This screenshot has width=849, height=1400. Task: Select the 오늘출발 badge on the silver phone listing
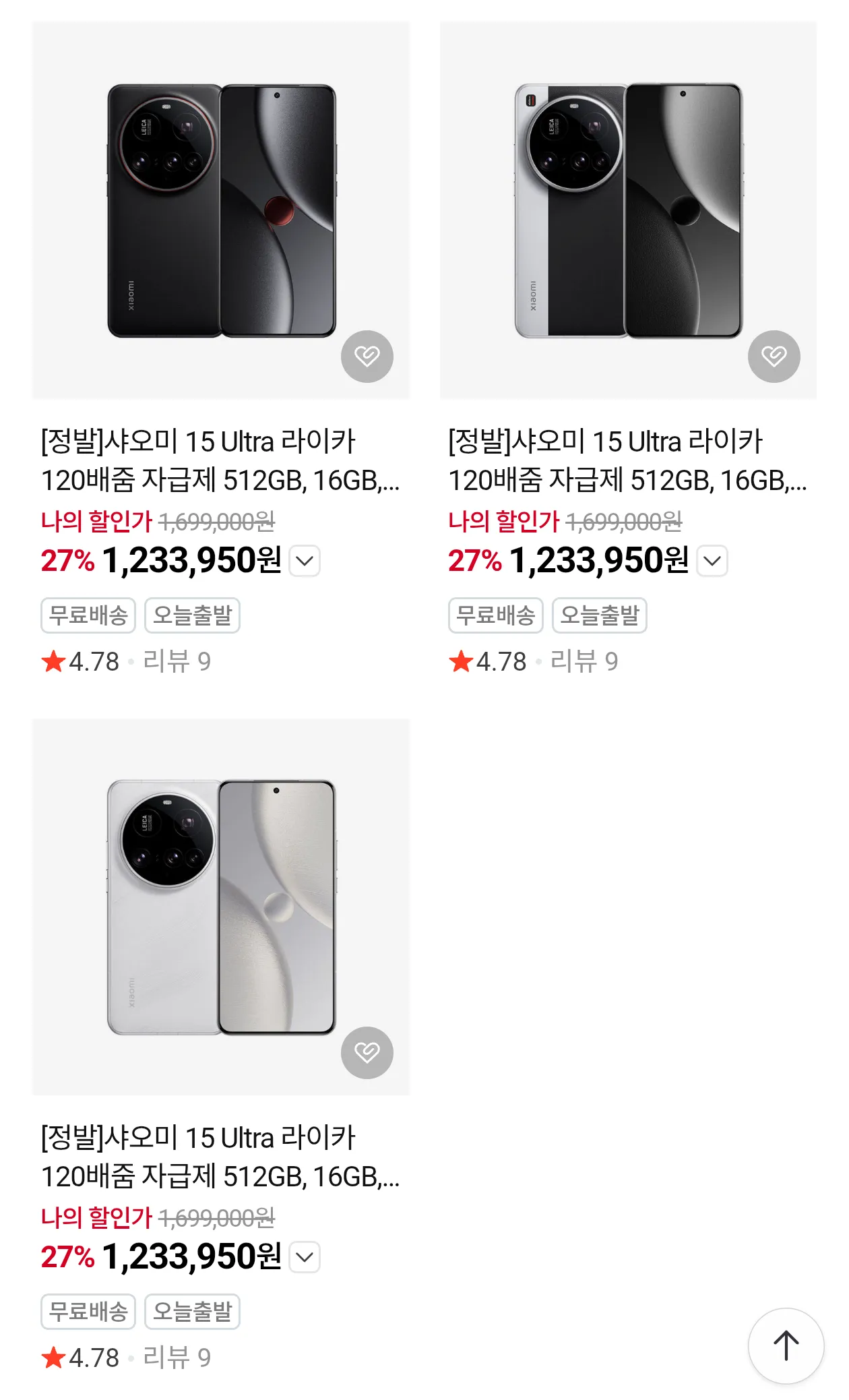pos(600,615)
